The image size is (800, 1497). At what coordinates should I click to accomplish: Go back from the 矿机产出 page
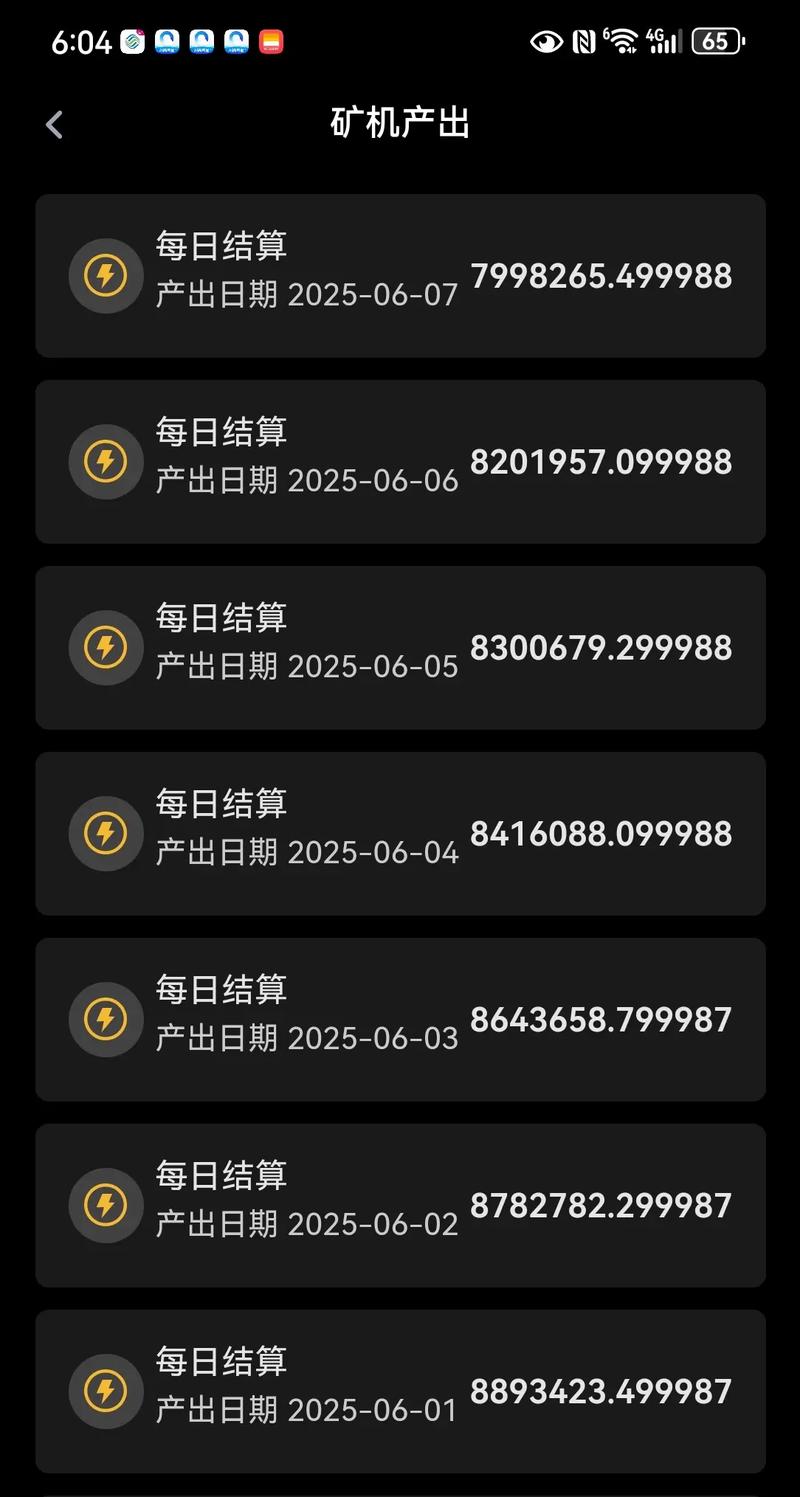click(54, 125)
